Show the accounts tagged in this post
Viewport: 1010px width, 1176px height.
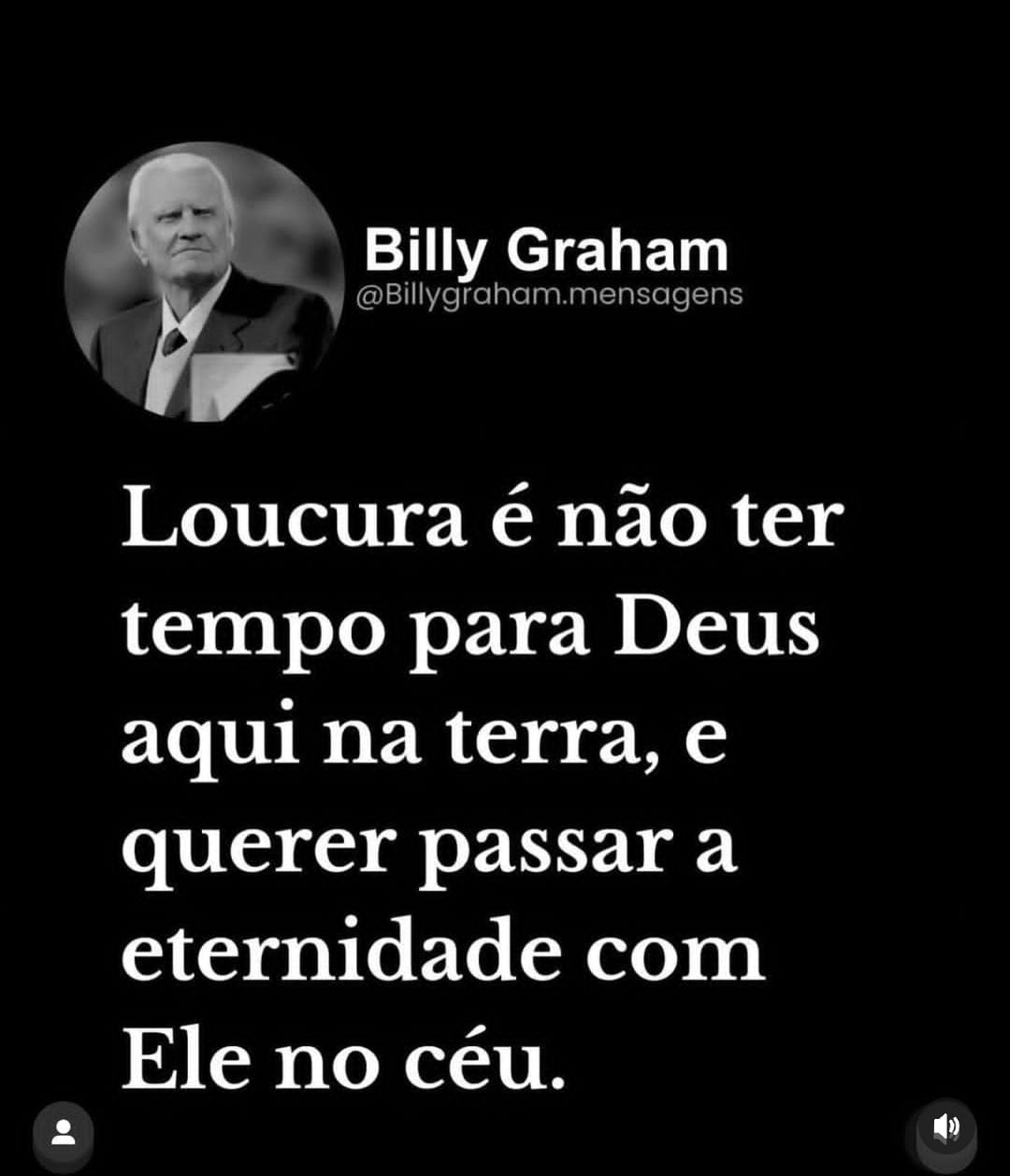63,1133
